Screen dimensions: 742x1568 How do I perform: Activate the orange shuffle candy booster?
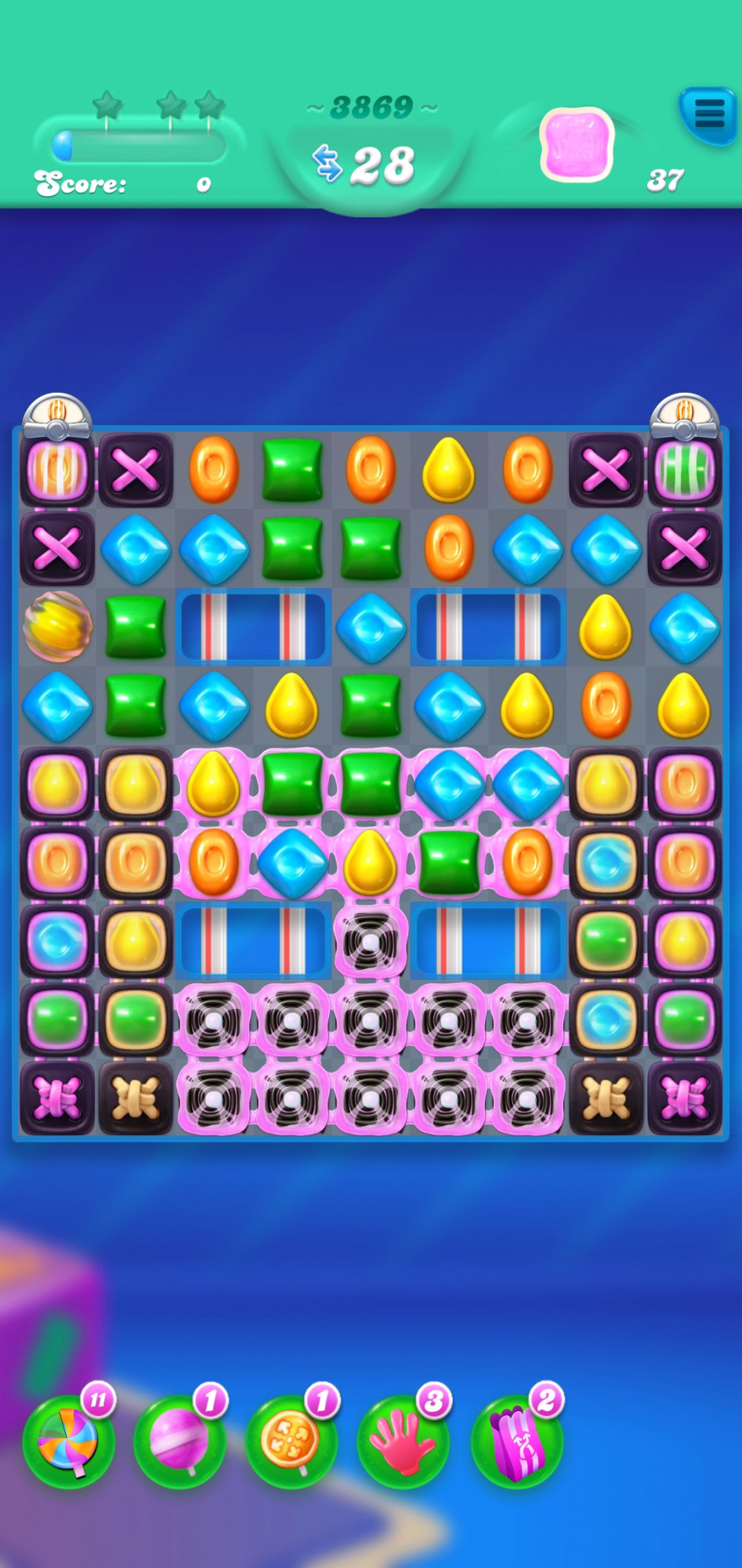[x=291, y=1441]
